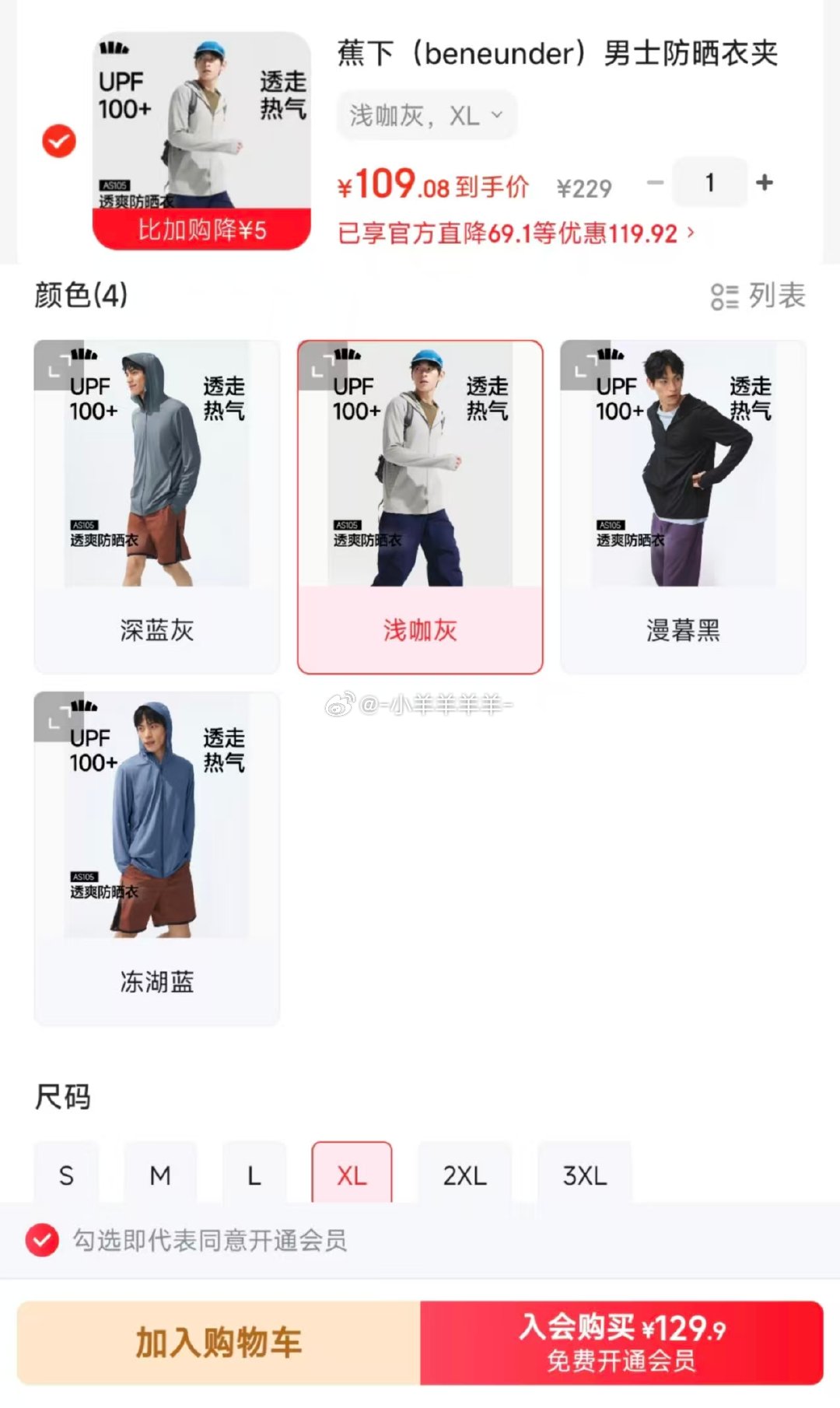The image size is (840, 1408).
Task: Uncheck 勾选即代表同意开通会员
Action: [x=42, y=1240]
